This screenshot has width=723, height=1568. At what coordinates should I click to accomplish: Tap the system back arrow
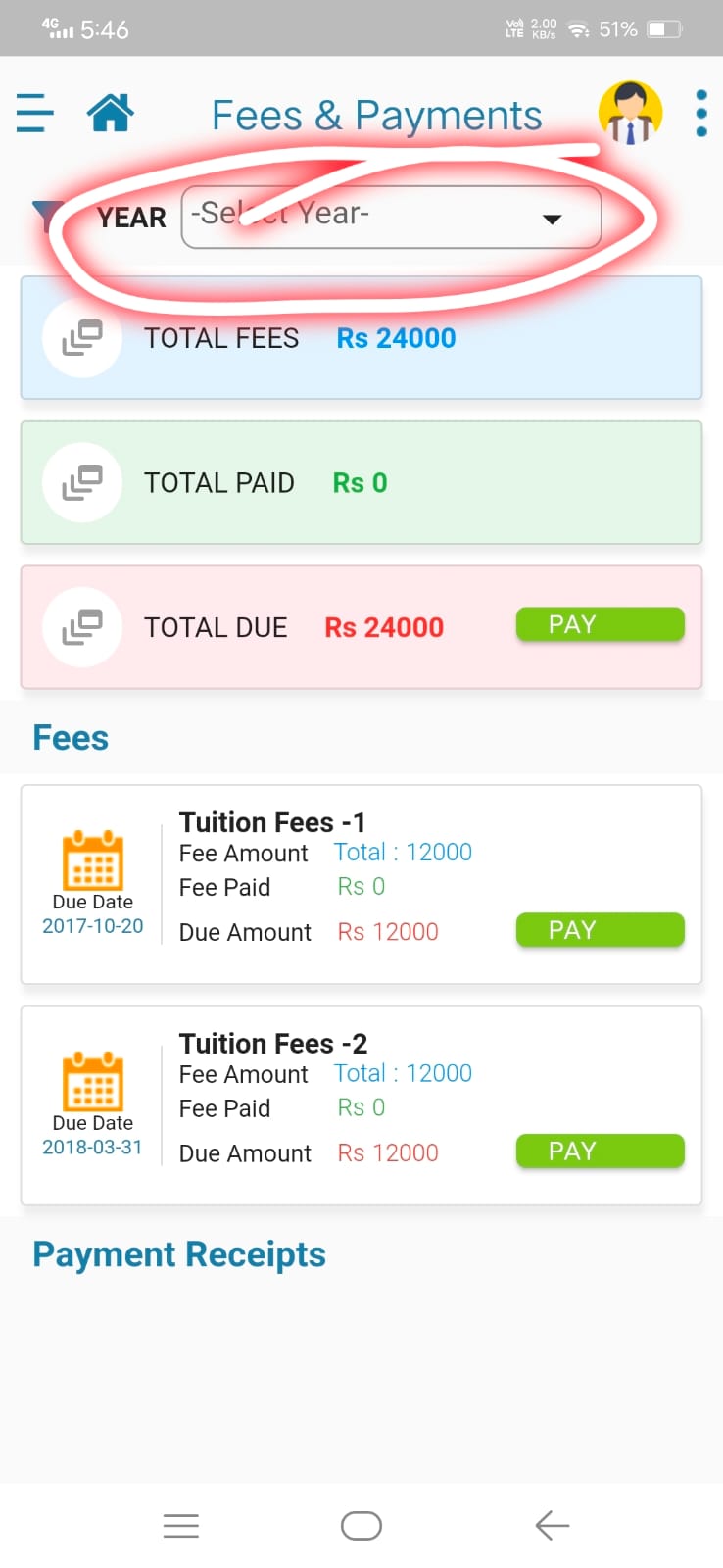[x=553, y=1525]
